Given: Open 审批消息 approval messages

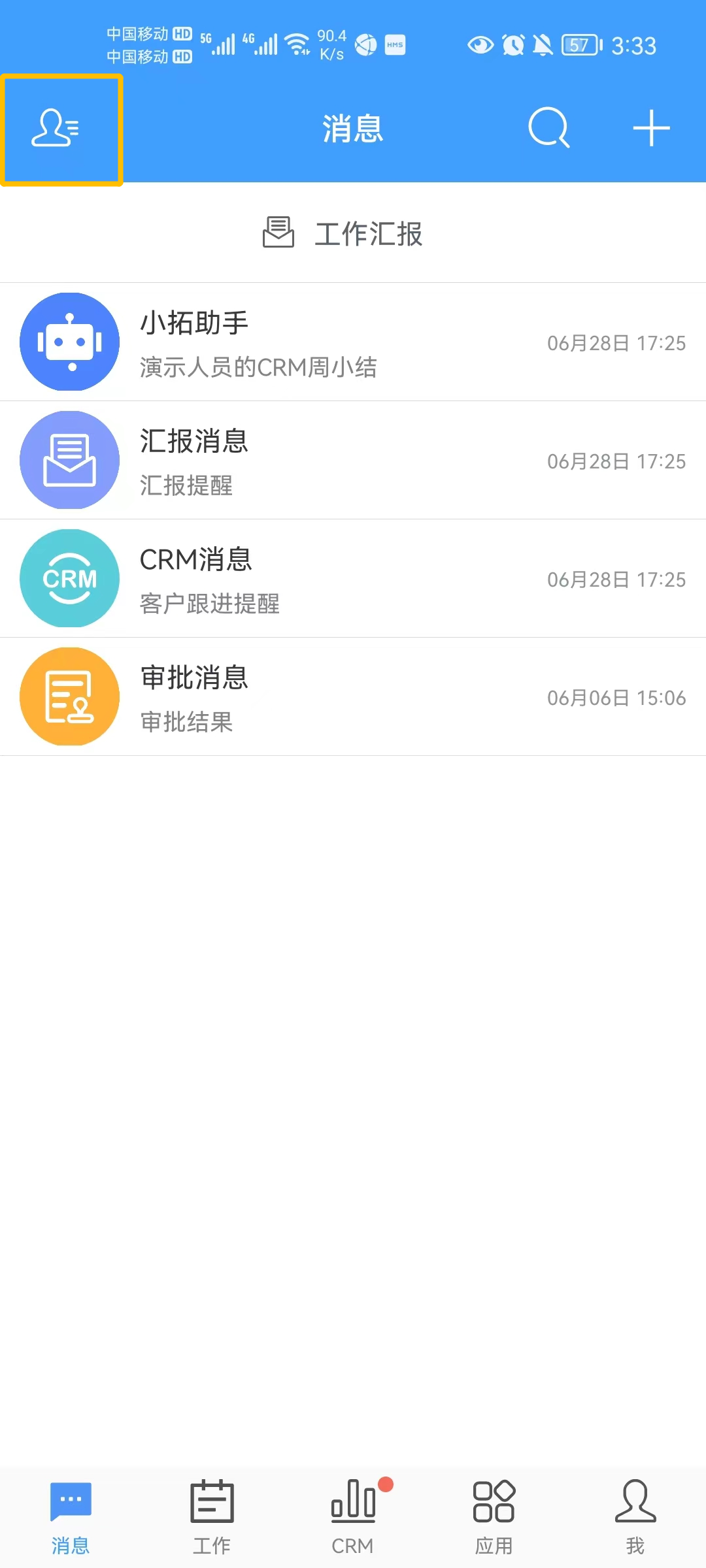Looking at the screenshot, I should [x=353, y=697].
